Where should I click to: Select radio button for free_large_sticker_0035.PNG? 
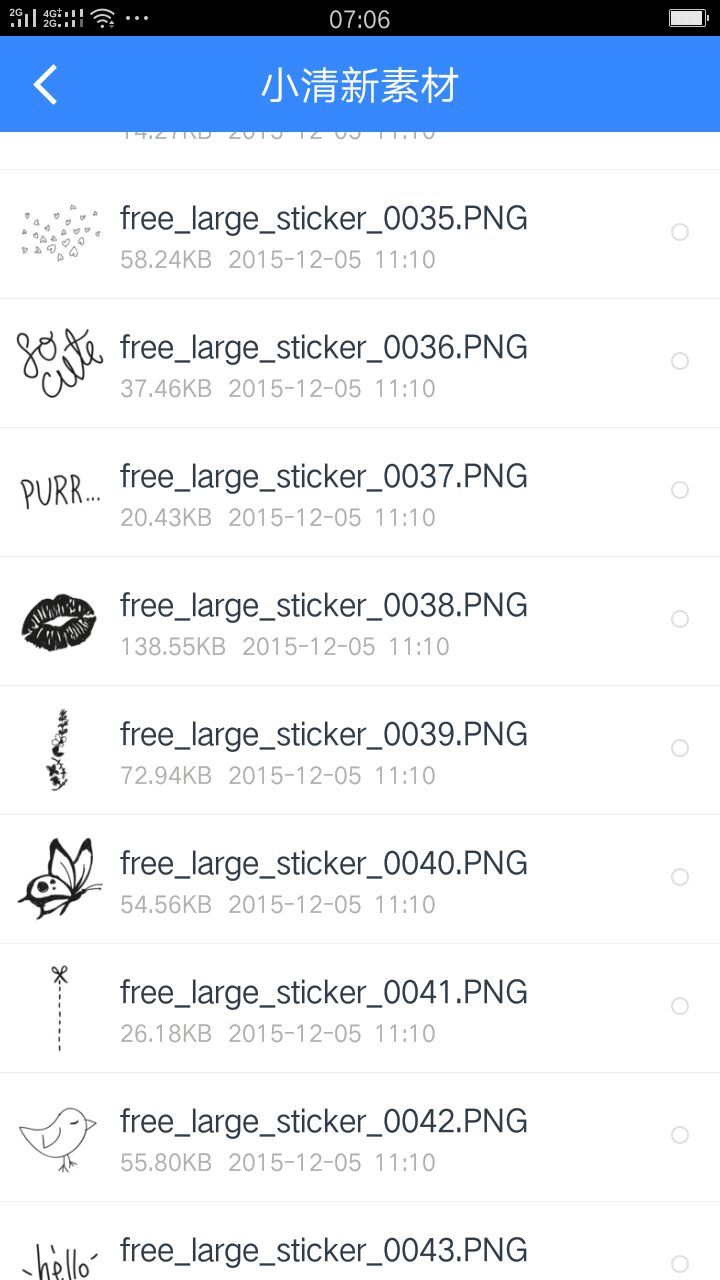click(x=680, y=232)
